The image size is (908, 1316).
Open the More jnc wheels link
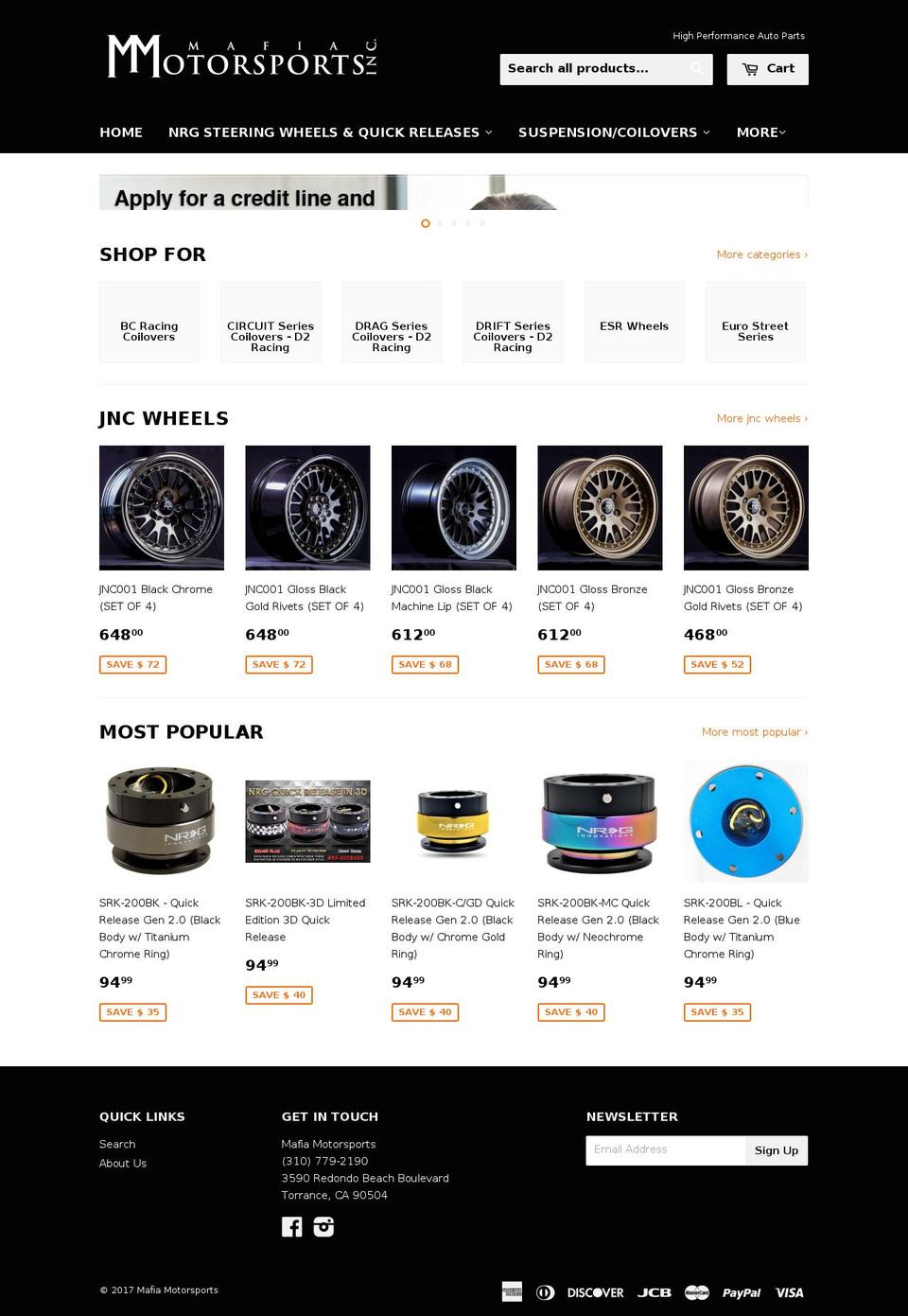coord(761,418)
